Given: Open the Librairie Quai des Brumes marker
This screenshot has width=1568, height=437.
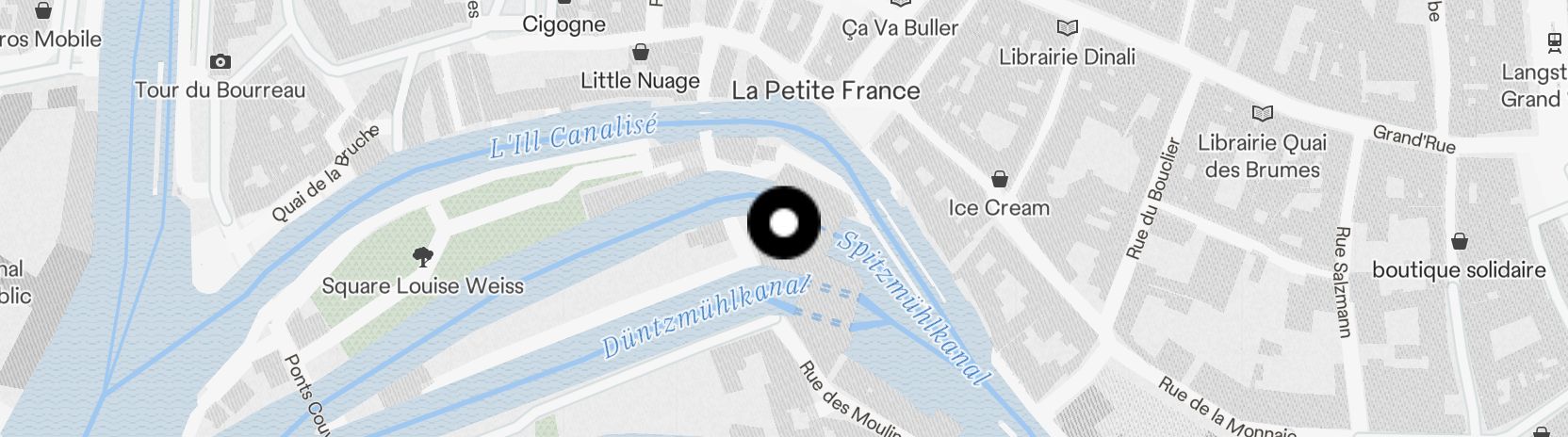Looking at the screenshot, I should click(x=1262, y=114).
